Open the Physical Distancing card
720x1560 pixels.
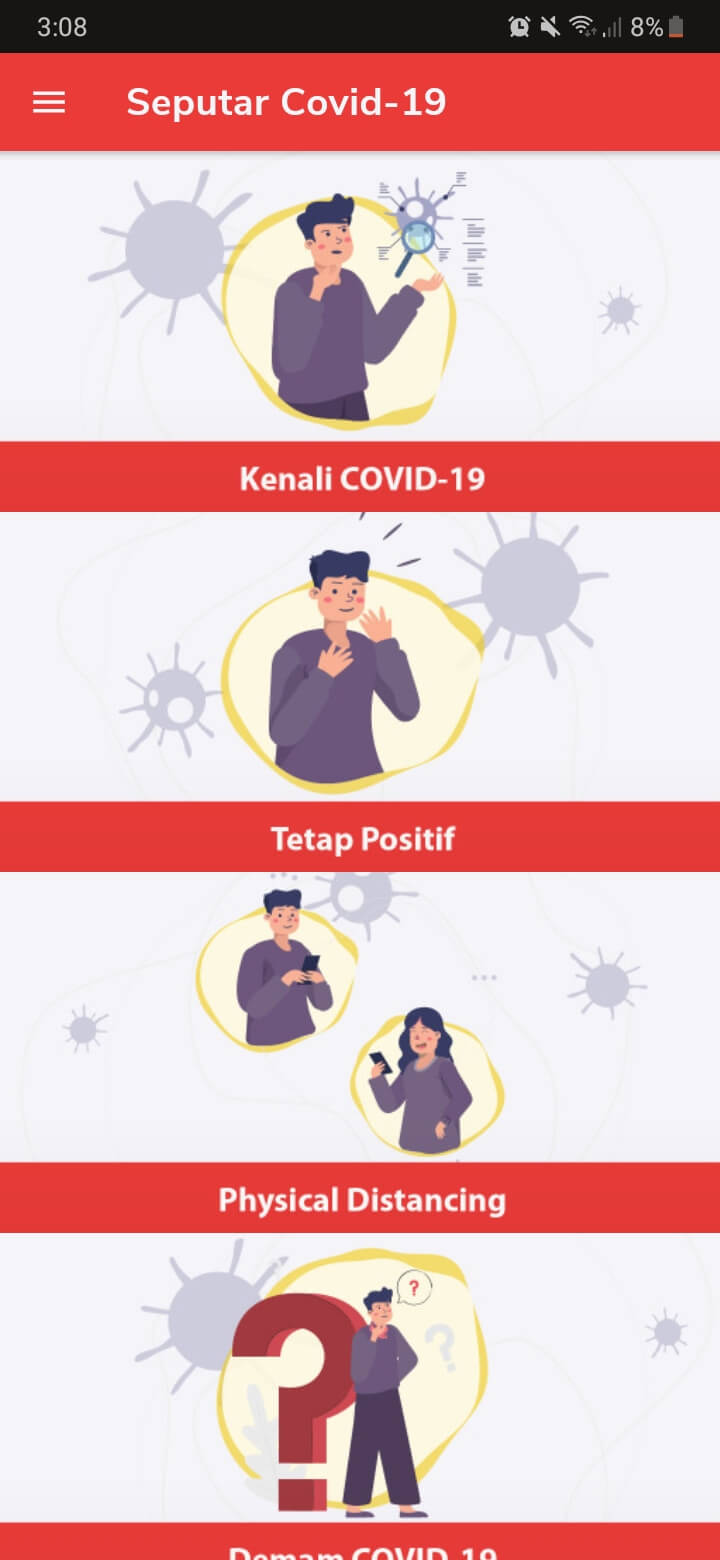(x=360, y=1050)
